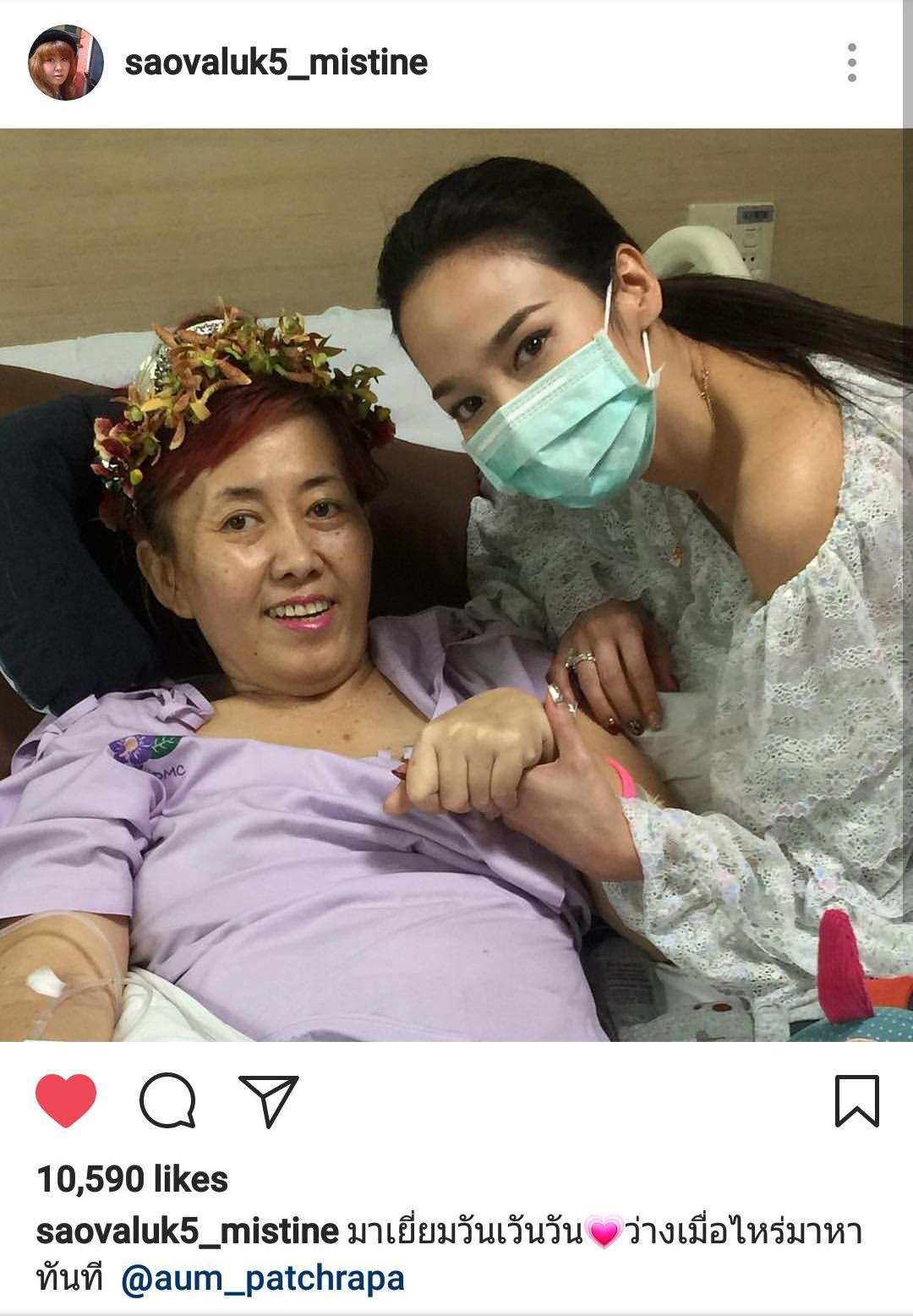Open comments via the speech bubble icon
Image resolution: width=913 pixels, height=1316 pixels.
tap(167, 1101)
